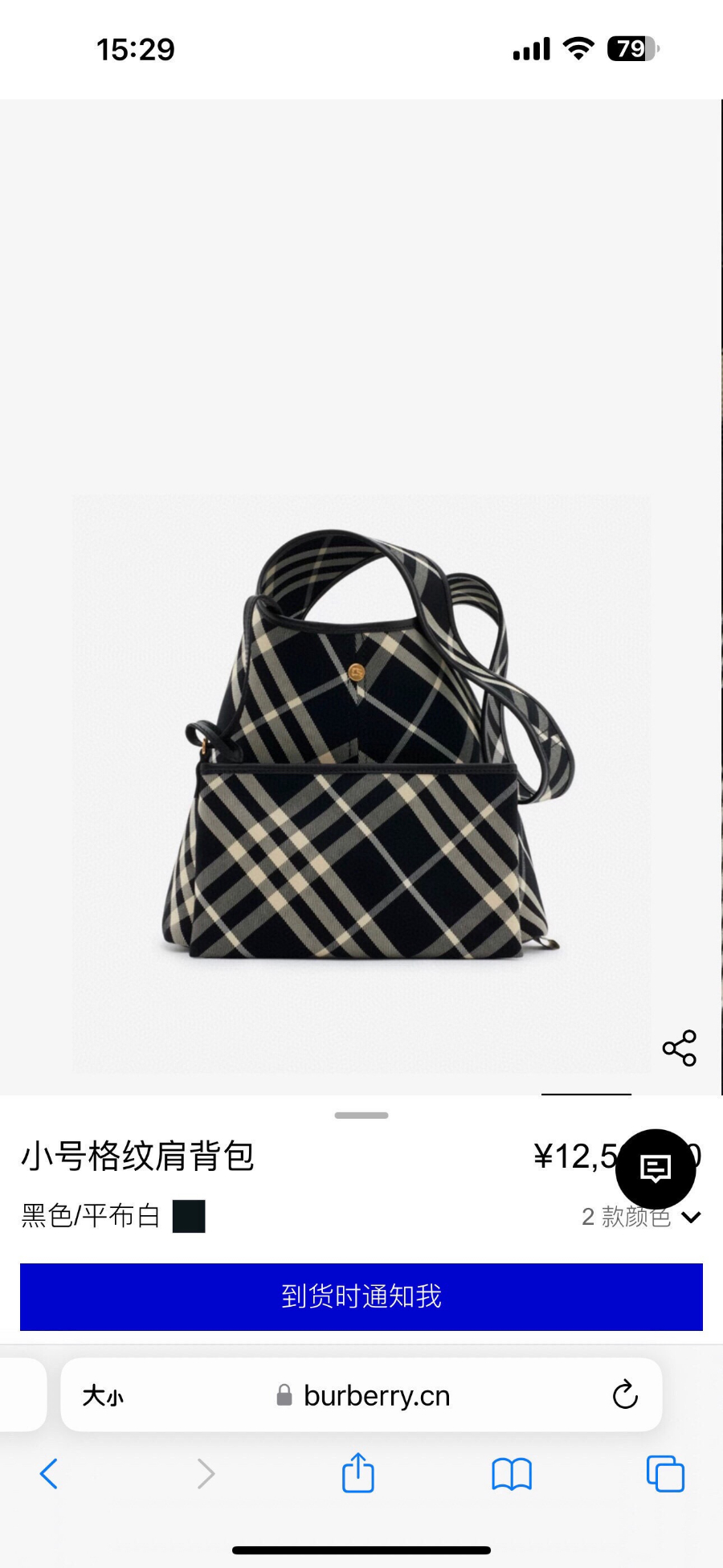Share this checked shoulder bag
The image size is (723, 1568).
point(679,1048)
